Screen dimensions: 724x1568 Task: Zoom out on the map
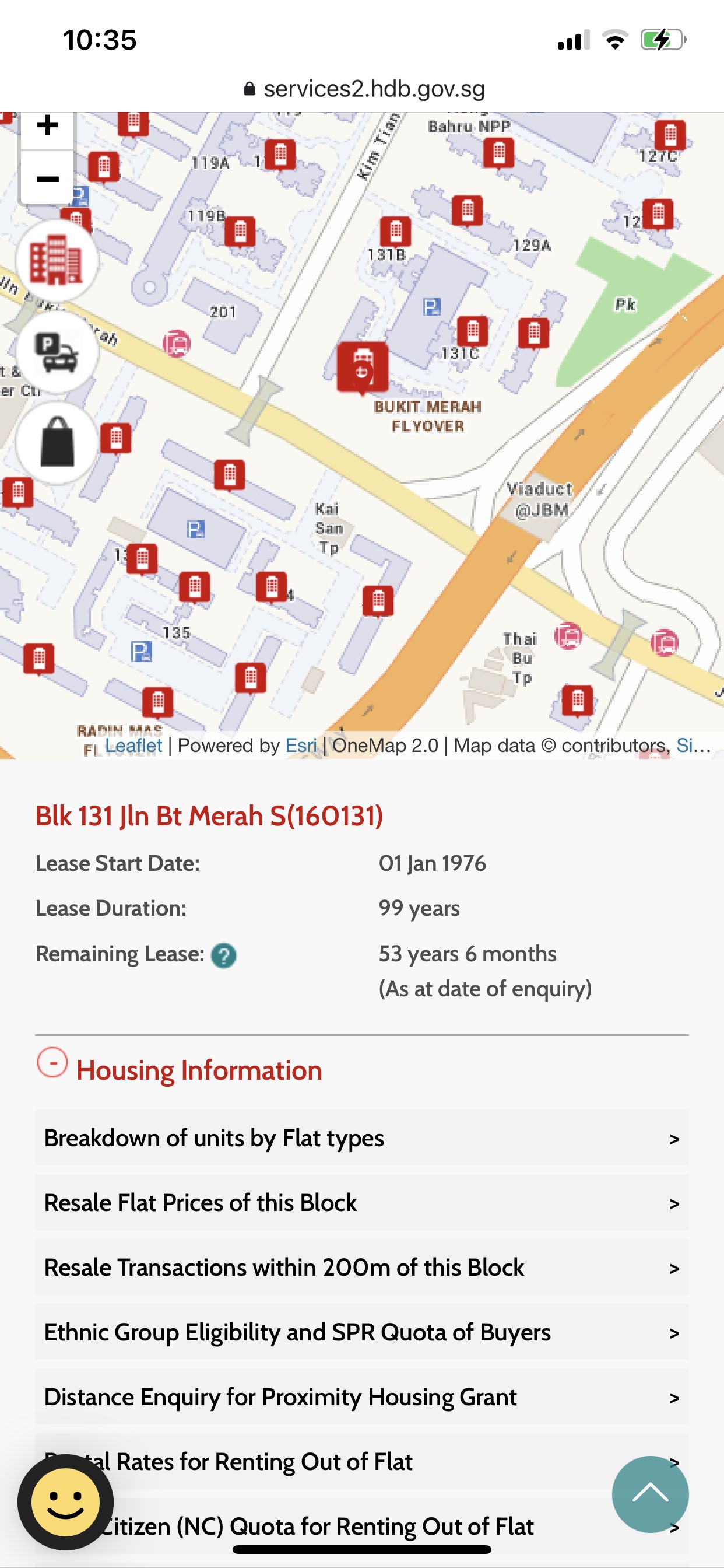point(47,178)
